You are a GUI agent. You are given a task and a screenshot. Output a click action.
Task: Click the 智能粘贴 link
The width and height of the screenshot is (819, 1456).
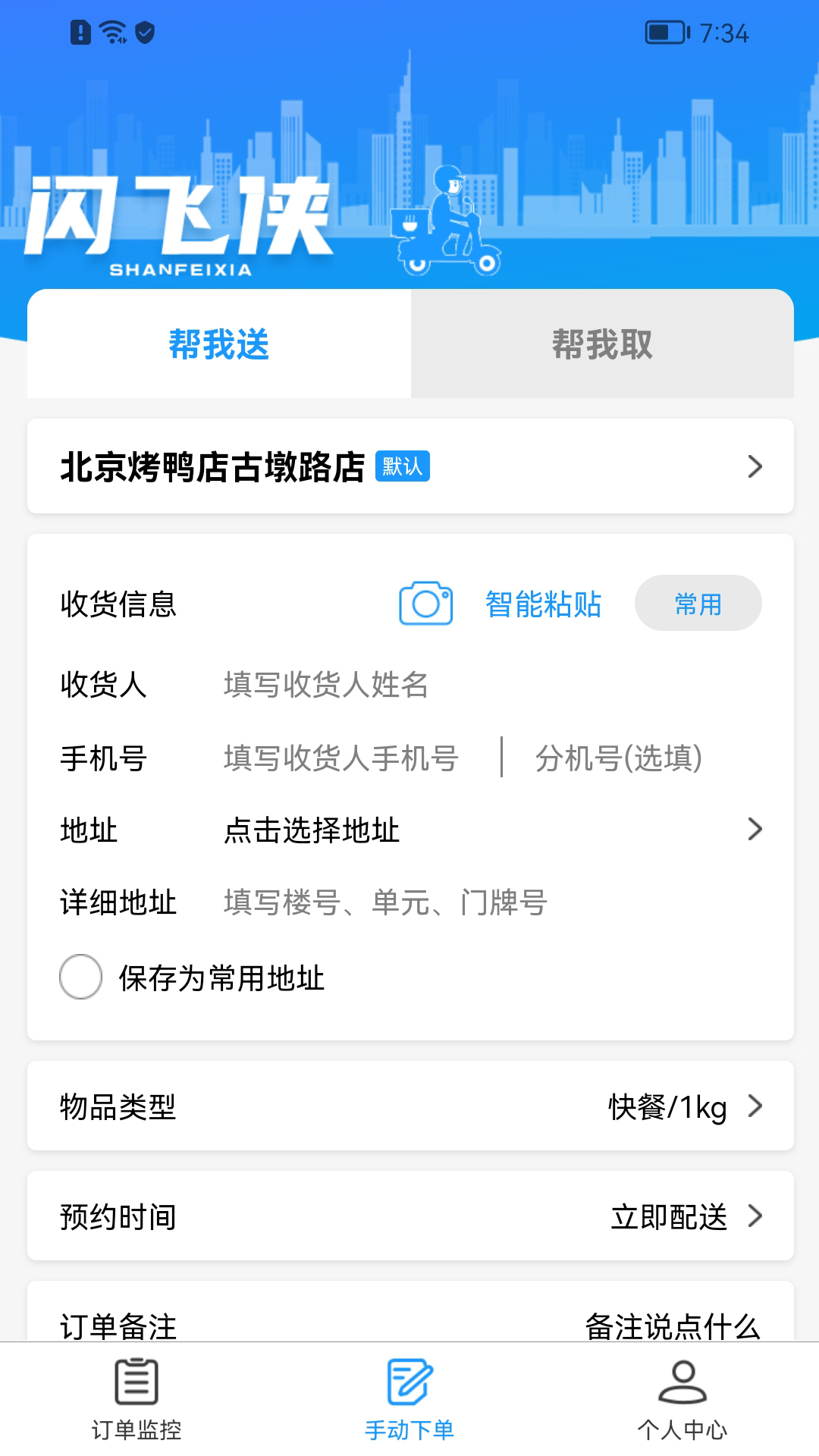[x=543, y=603]
